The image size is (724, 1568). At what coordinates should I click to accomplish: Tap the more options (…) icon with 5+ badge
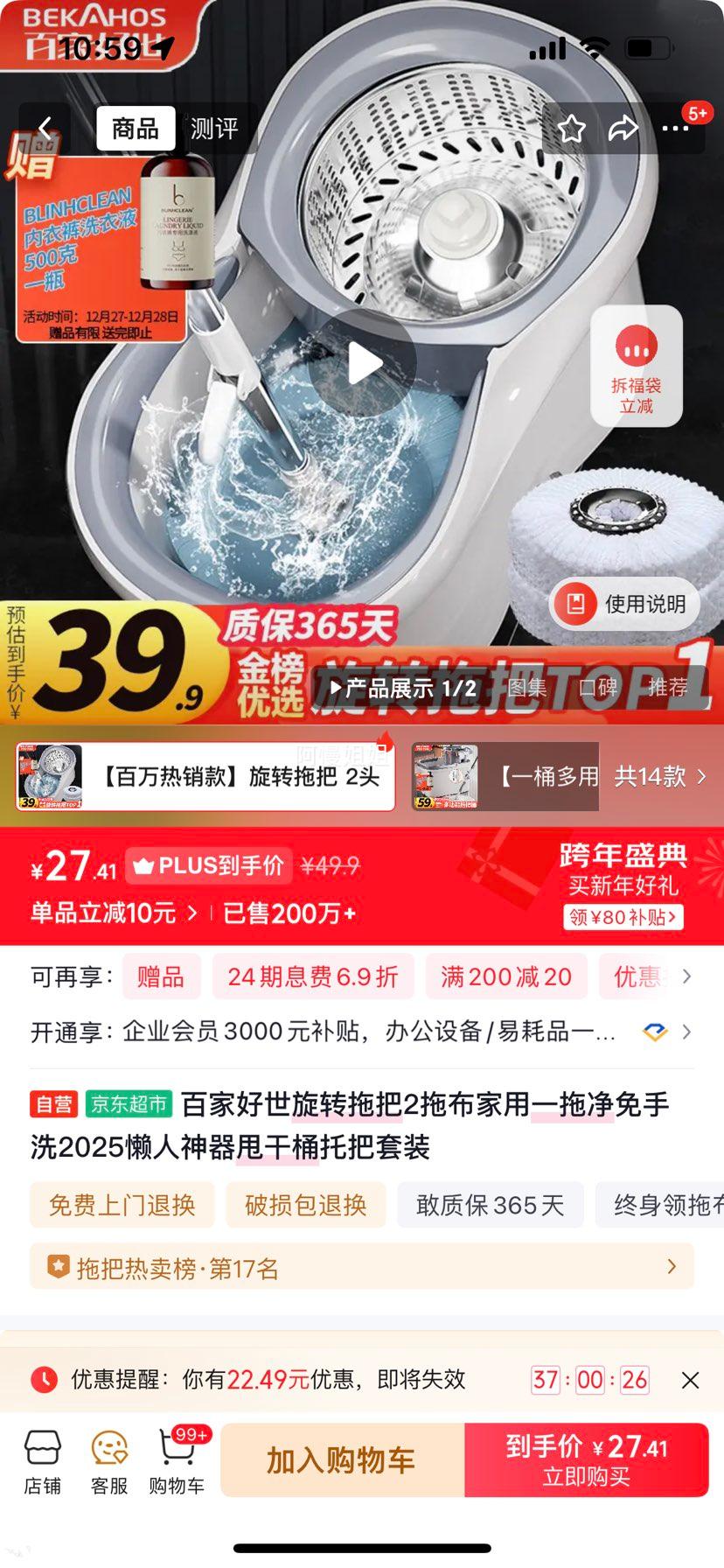coord(675,128)
